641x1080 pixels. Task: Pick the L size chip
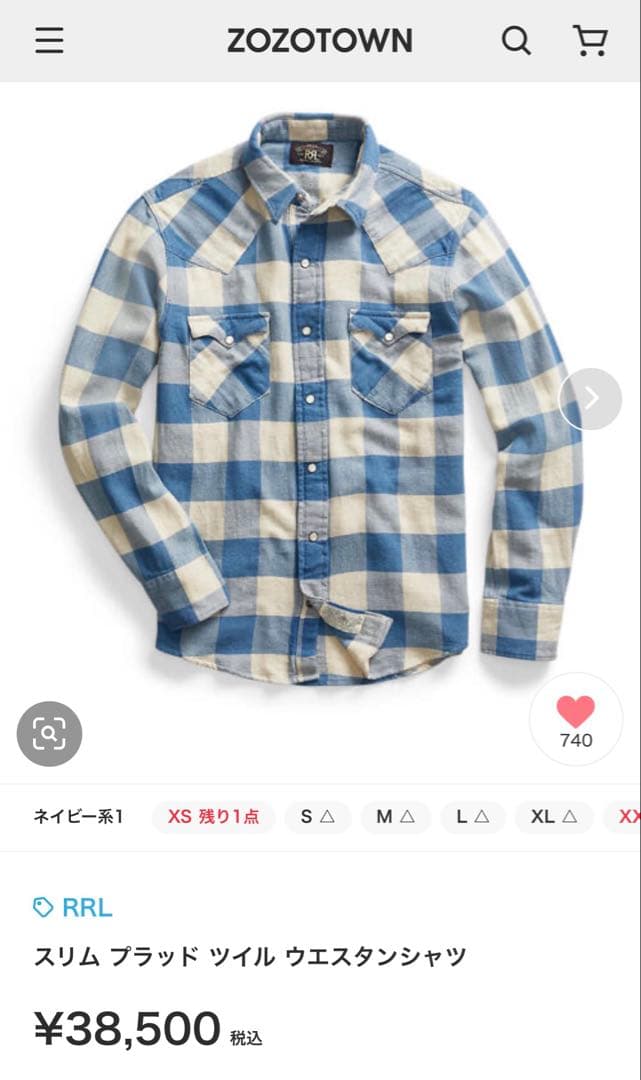point(473,817)
